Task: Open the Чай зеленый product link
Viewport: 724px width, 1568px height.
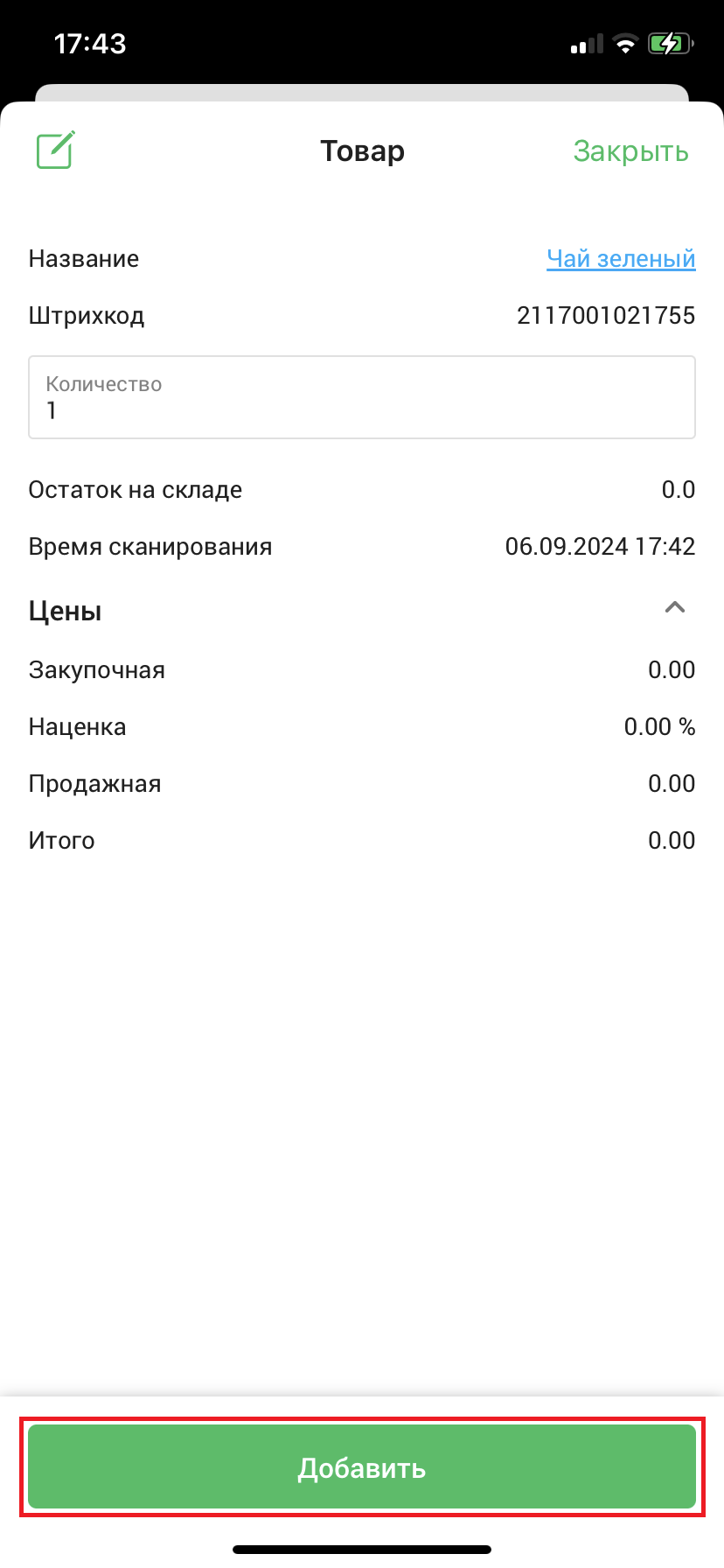Action: click(x=621, y=259)
